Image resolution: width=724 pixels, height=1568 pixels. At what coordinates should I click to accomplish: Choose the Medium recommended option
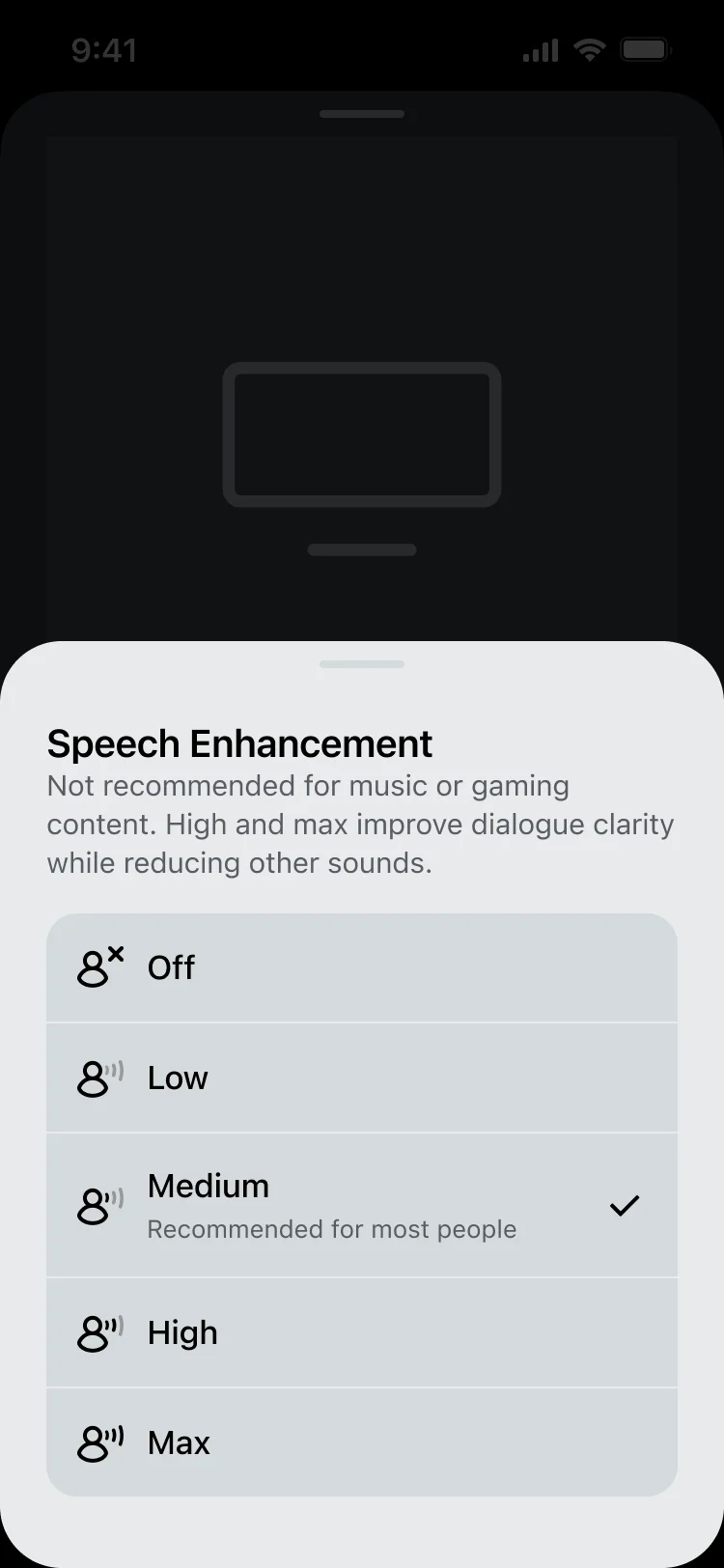[362, 1205]
